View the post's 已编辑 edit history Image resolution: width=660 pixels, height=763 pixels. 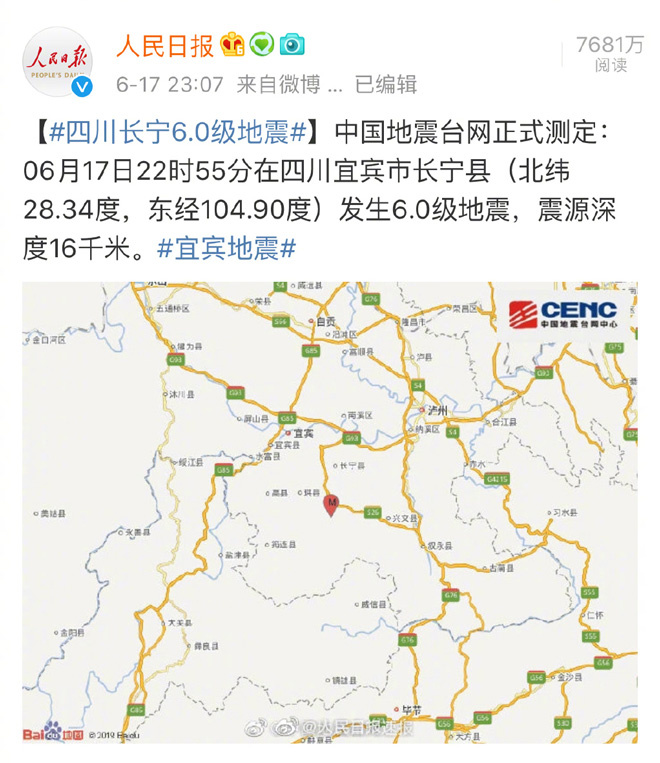tap(386, 84)
